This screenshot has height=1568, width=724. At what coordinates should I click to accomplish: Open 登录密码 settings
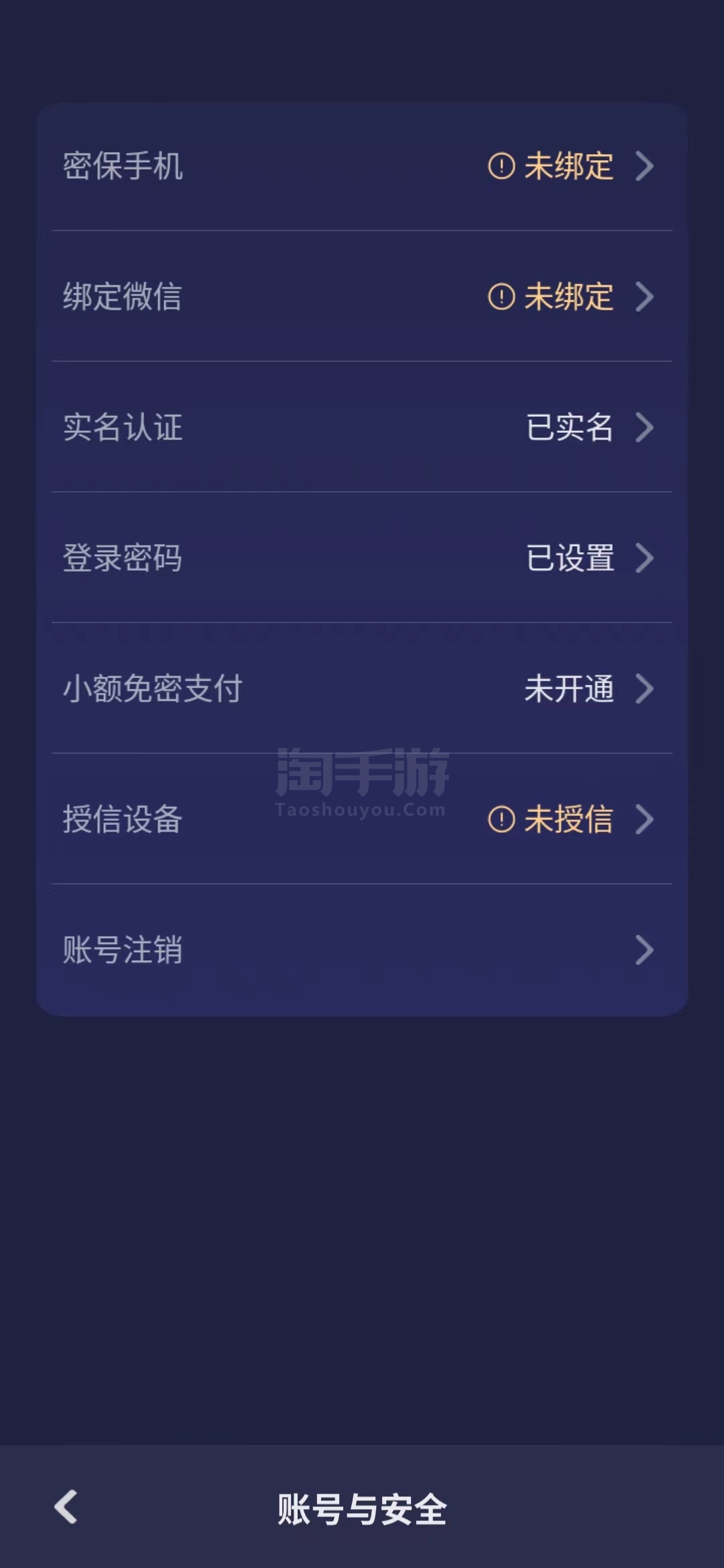tap(362, 558)
